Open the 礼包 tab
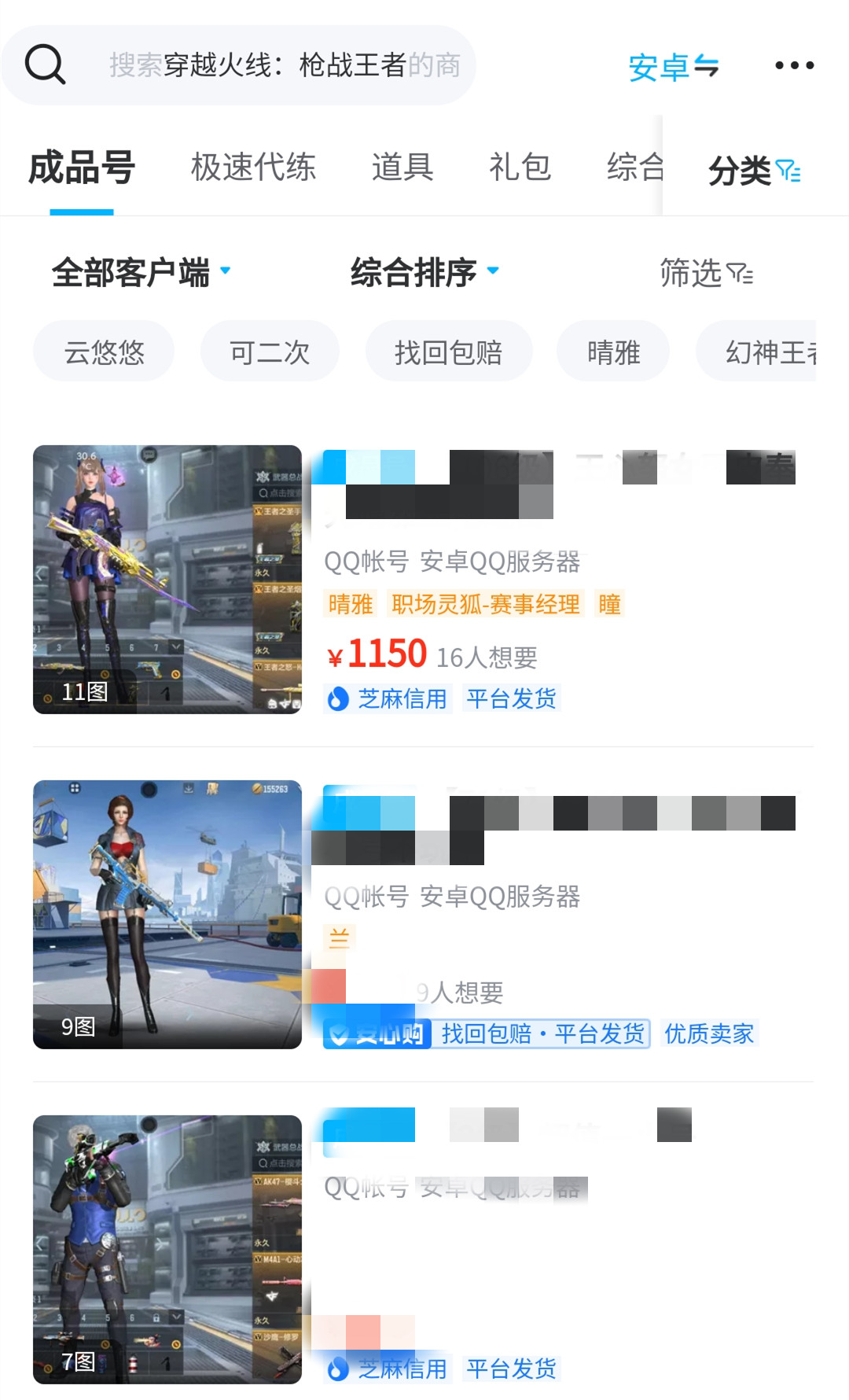 pyautogui.click(x=520, y=168)
